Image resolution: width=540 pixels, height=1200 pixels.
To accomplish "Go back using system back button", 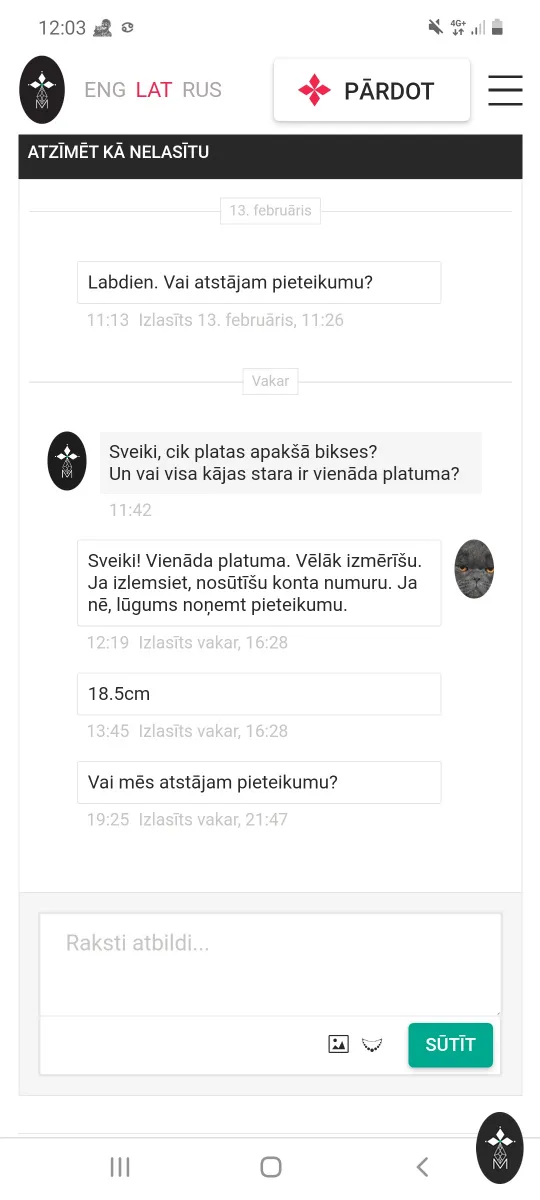I will click(422, 1166).
